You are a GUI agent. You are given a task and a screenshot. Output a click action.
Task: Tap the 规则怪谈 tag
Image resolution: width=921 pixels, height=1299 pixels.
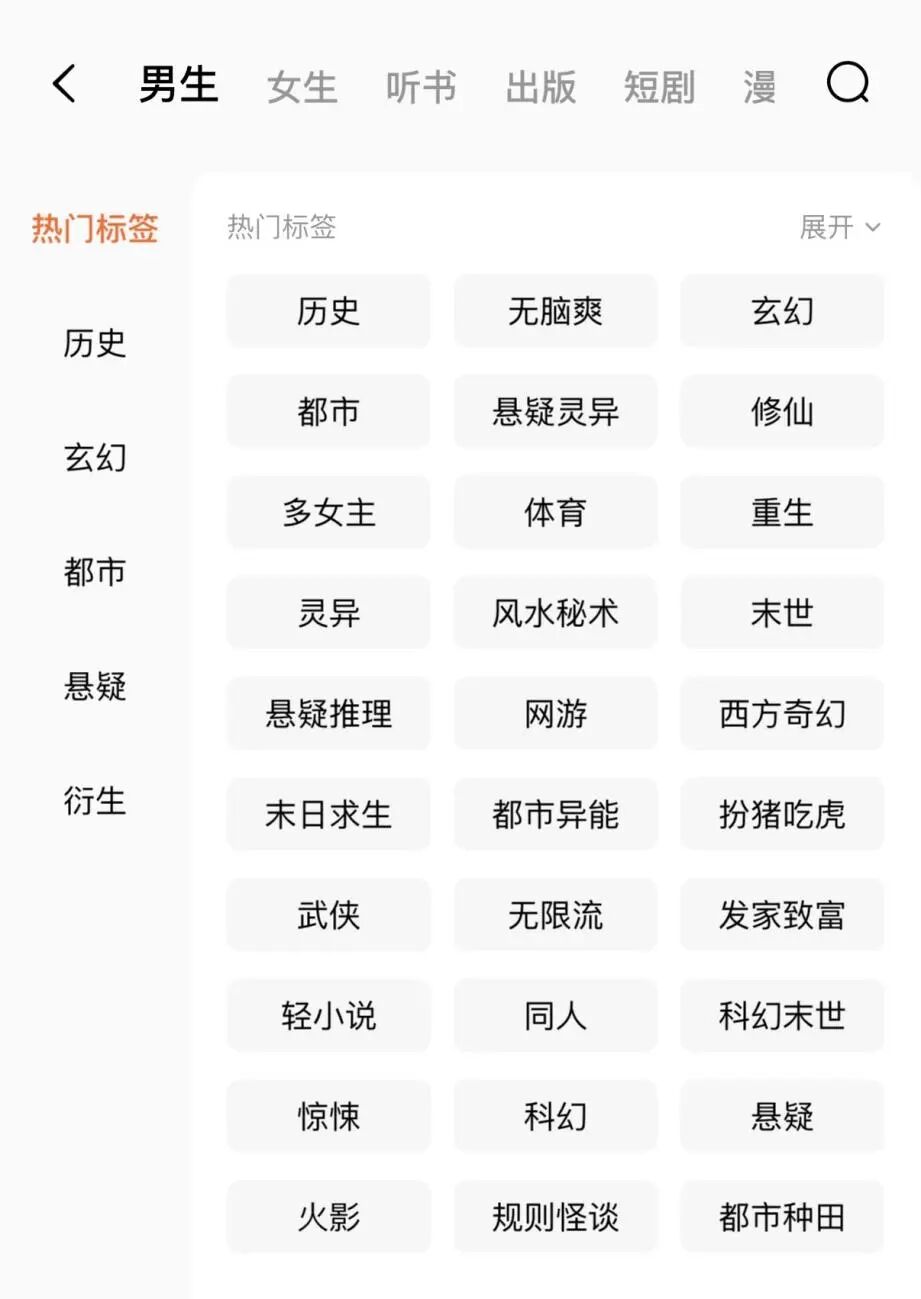555,1217
